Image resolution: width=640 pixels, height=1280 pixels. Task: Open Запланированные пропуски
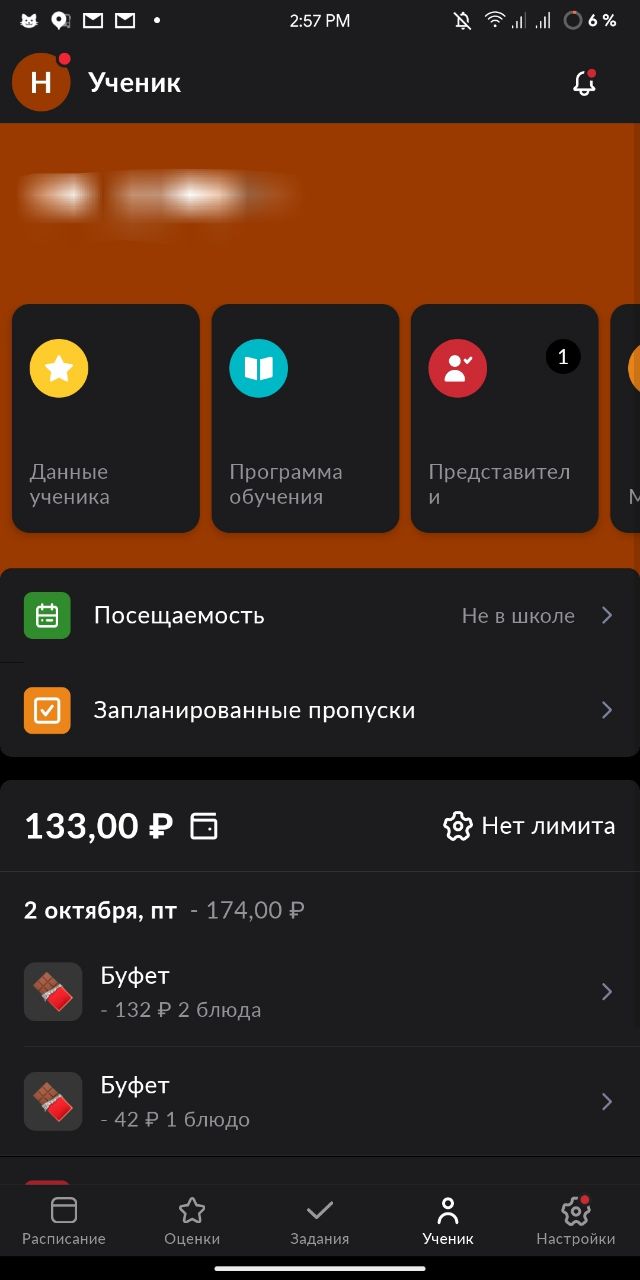coord(320,710)
